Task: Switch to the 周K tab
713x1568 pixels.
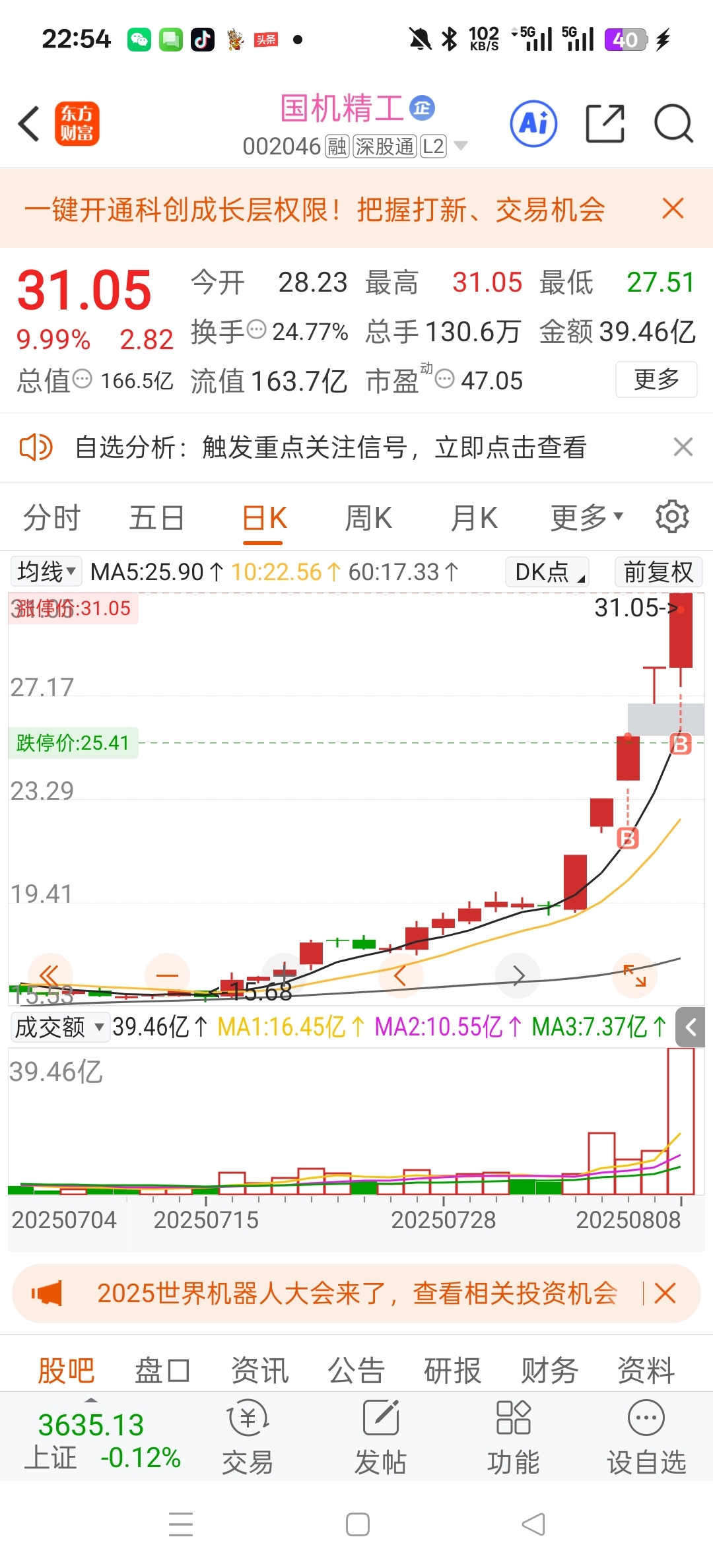Action: coord(368,518)
